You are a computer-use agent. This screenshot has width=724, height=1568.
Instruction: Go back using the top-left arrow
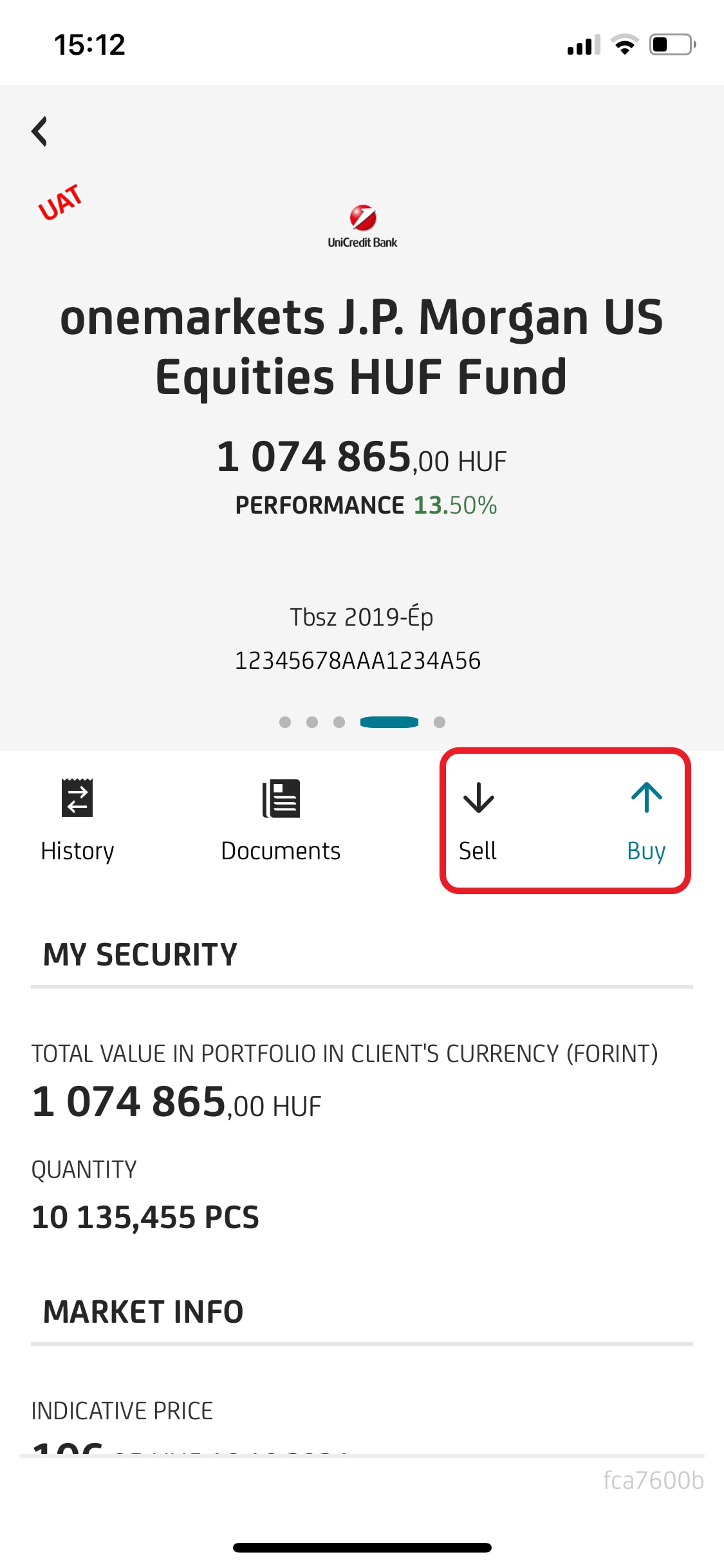pos(40,131)
